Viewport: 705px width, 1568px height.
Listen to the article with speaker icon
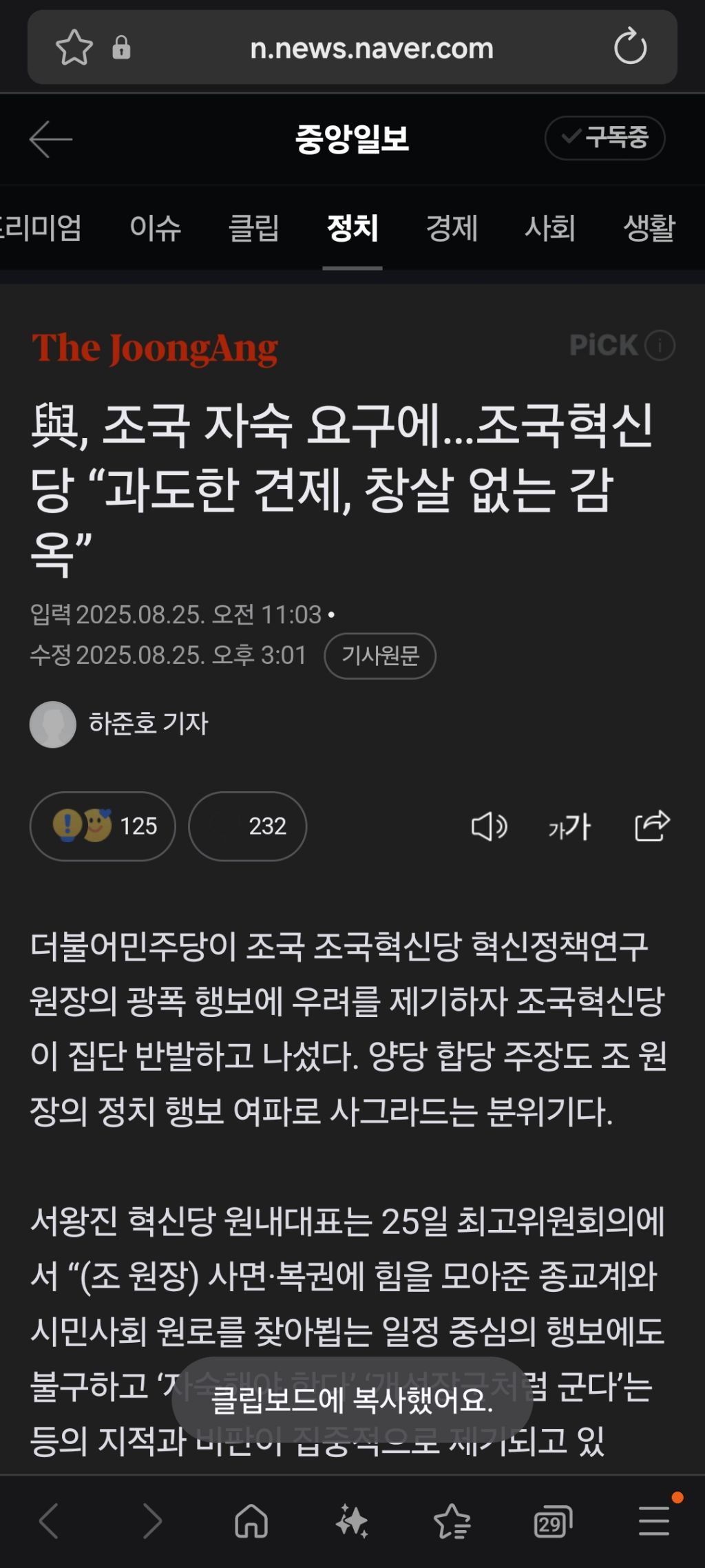pyautogui.click(x=489, y=826)
